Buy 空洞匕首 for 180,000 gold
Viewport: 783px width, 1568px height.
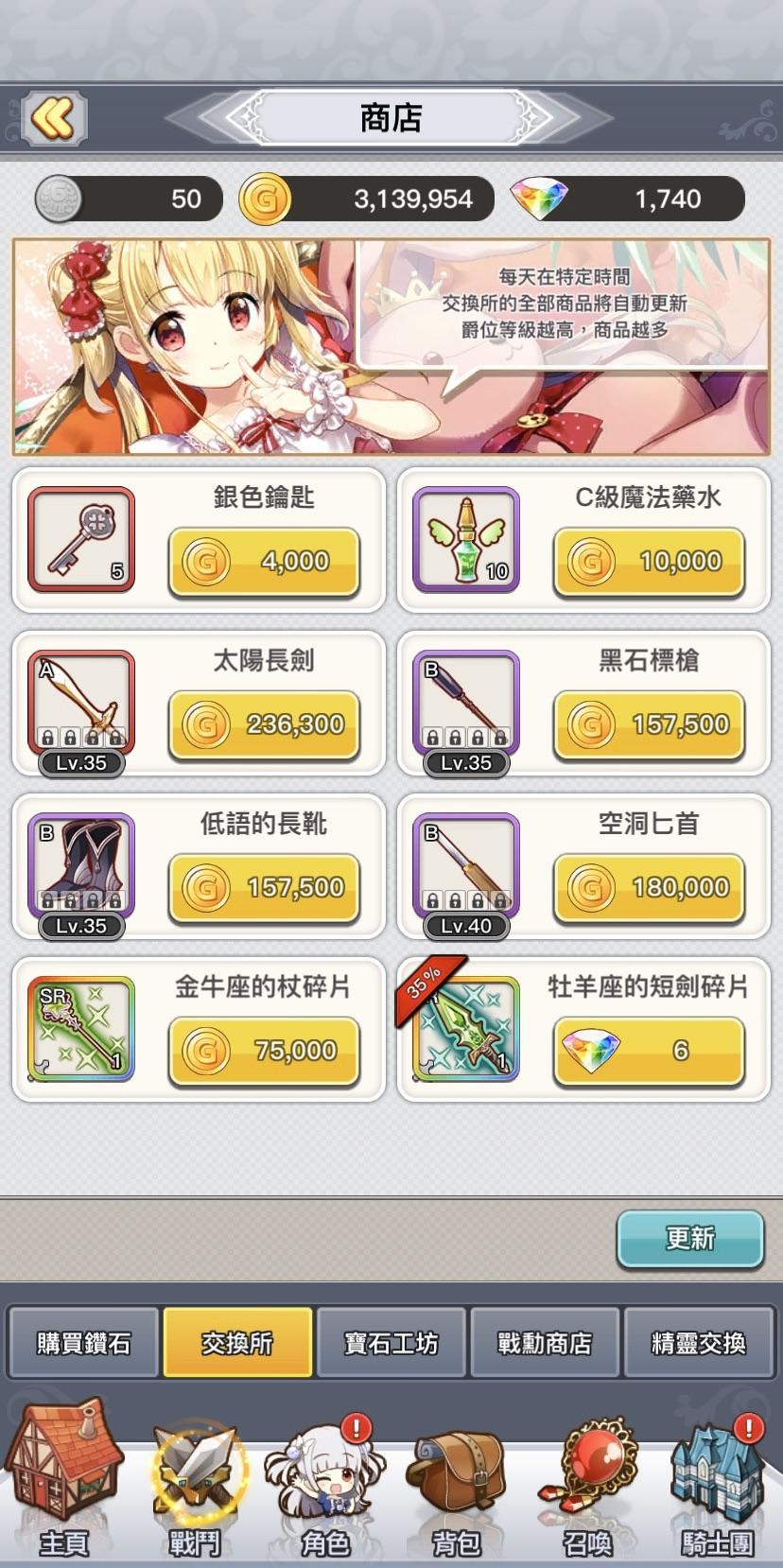649,887
